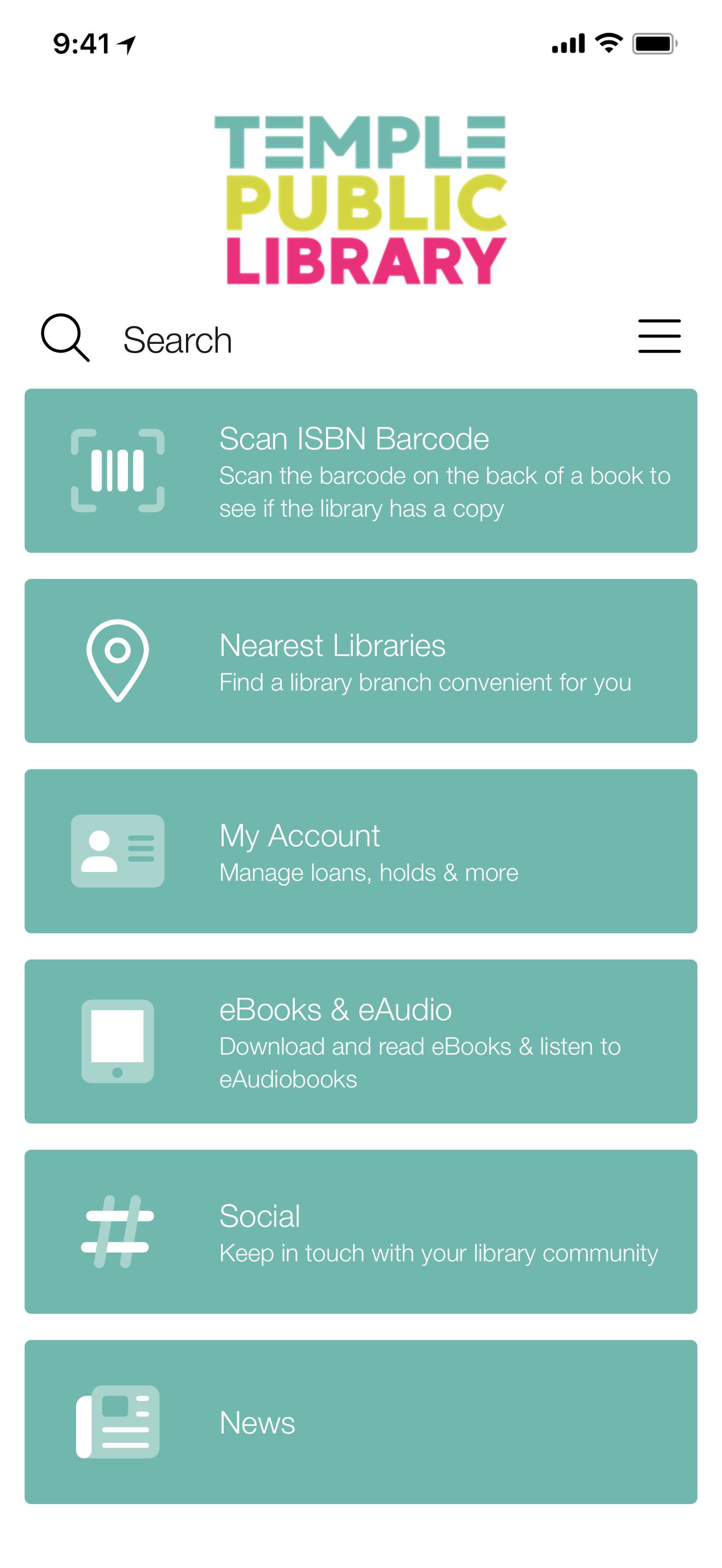Screen dimensions: 722x1568
Task: Open eBooks & eAudio
Action: (360, 1041)
